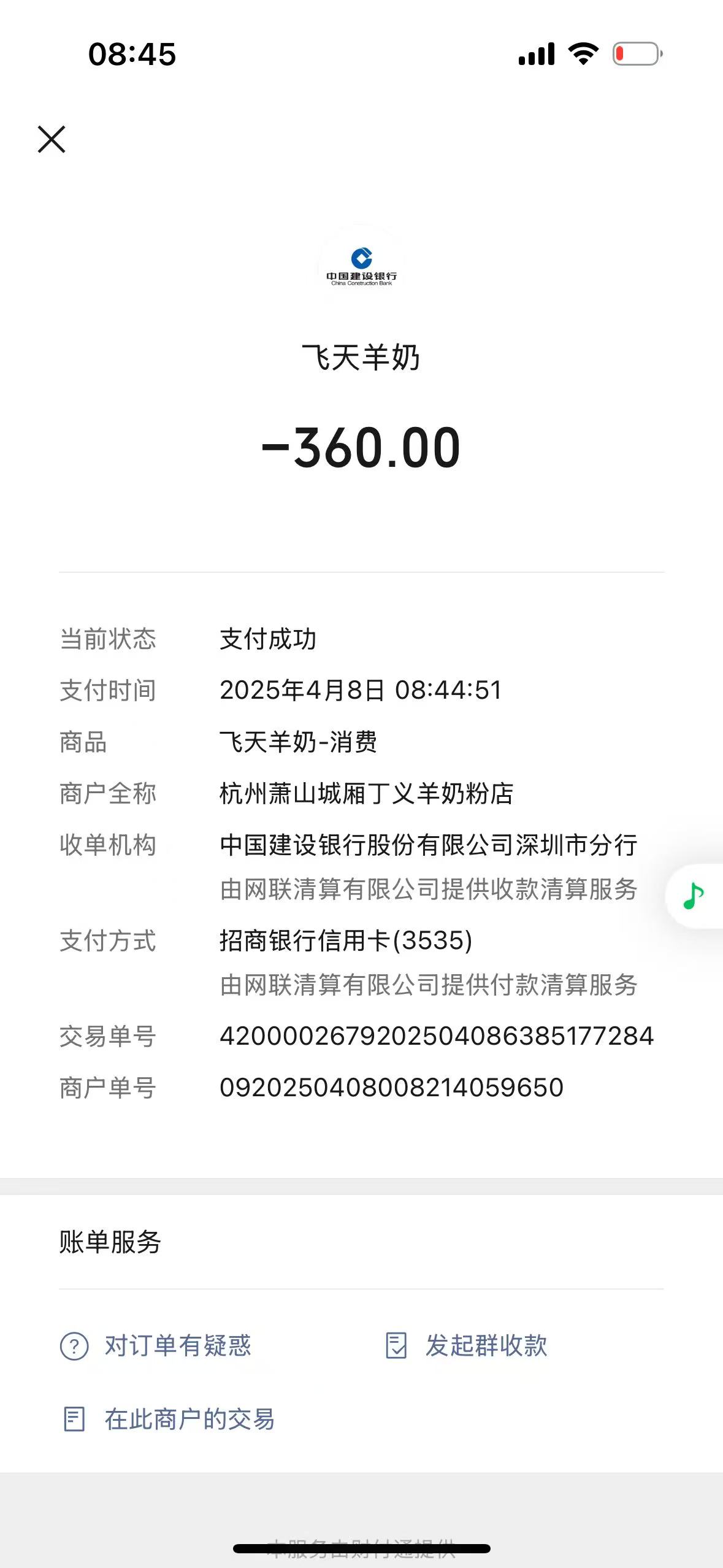This screenshot has height=1568, width=723.
Task: Open the floating green music note widget
Action: click(x=694, y=896)
